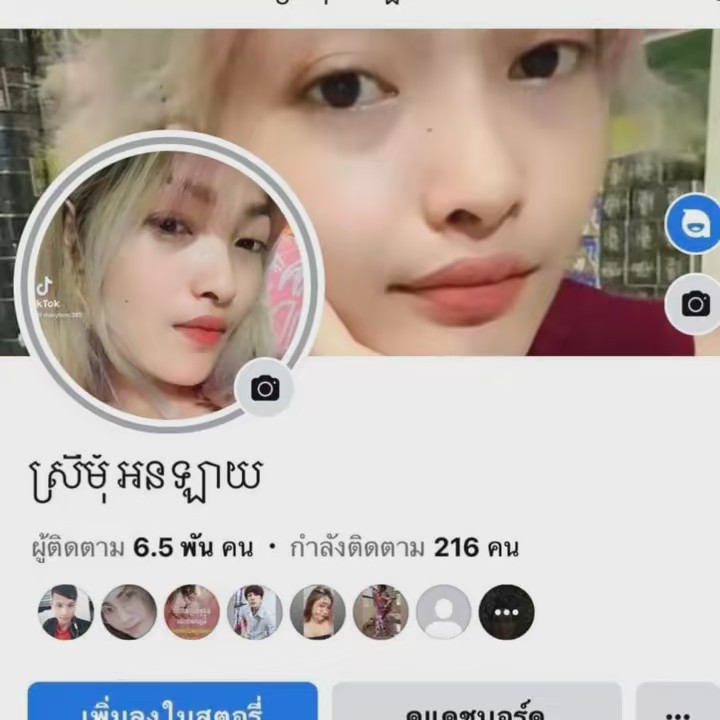Open the three-dot more options button
720x720 pixels.
[x=679, y=705]
